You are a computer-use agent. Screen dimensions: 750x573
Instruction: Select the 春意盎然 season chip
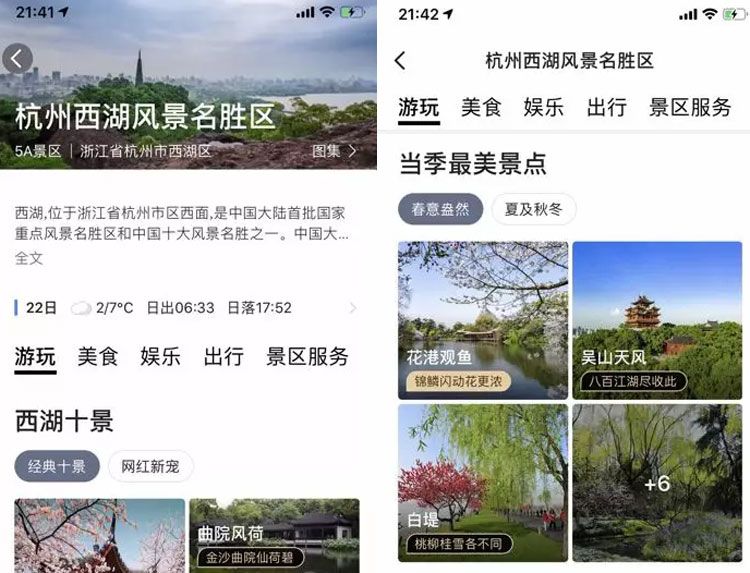[x=440, y=209]
